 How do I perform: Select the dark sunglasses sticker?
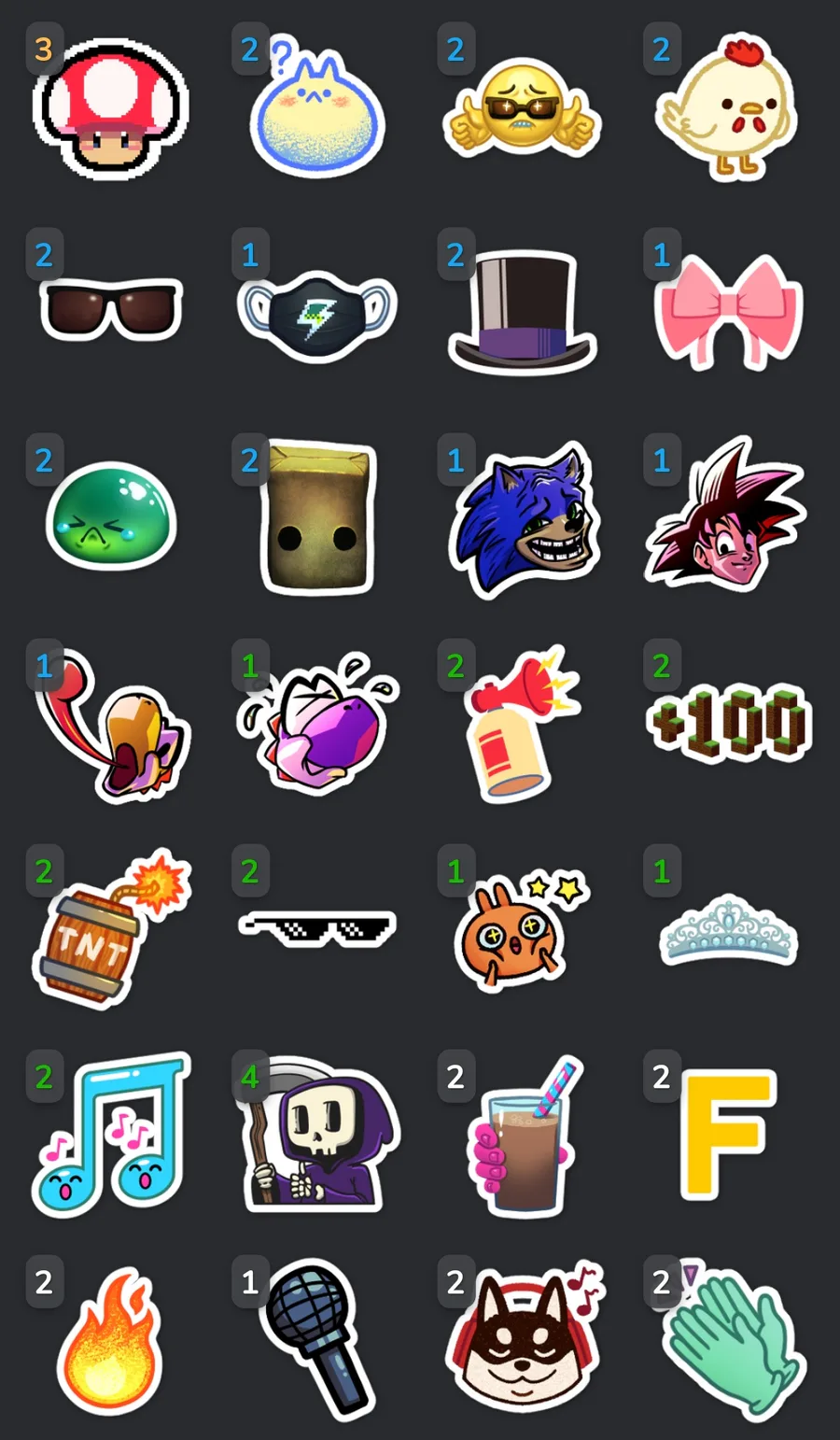pos(111,309)
